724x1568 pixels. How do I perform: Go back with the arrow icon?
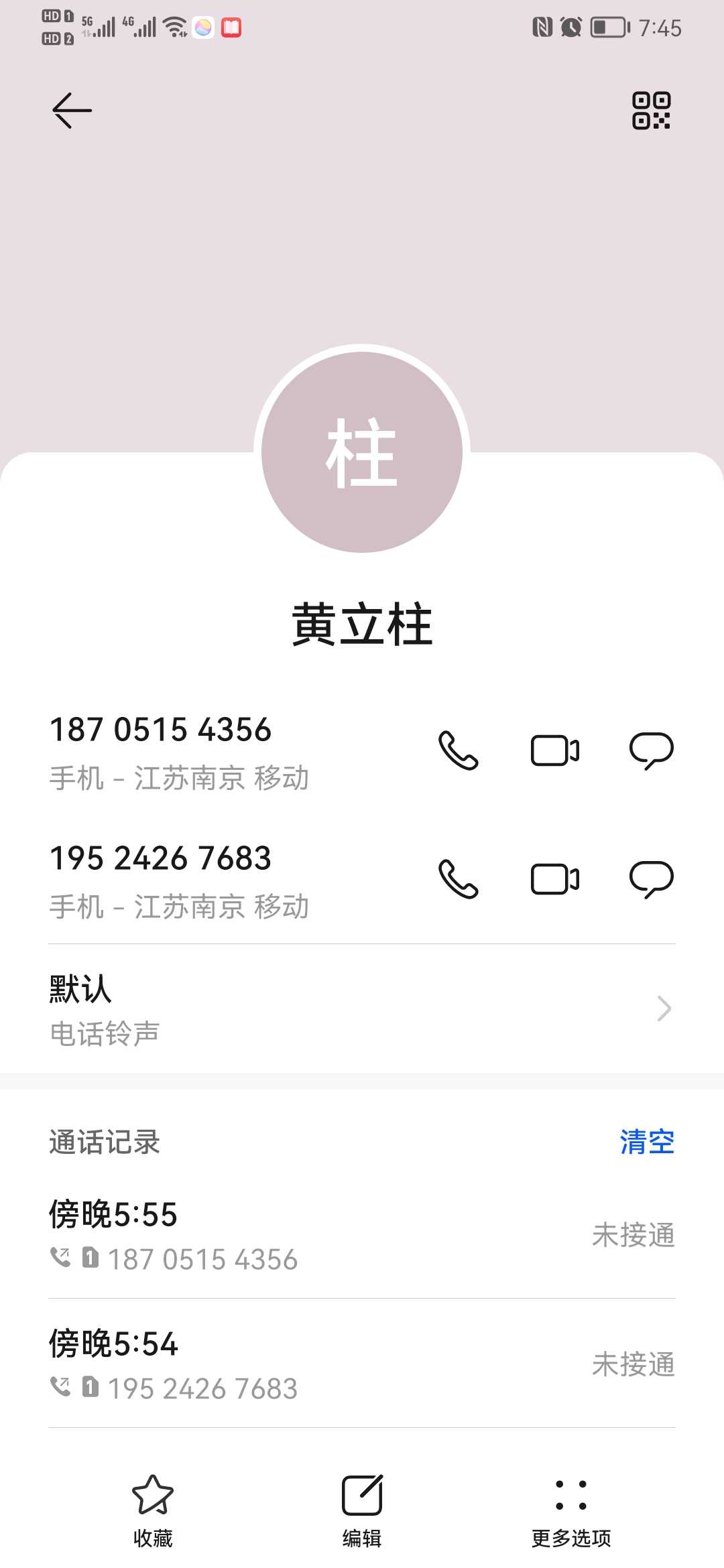tap(72, 111)
